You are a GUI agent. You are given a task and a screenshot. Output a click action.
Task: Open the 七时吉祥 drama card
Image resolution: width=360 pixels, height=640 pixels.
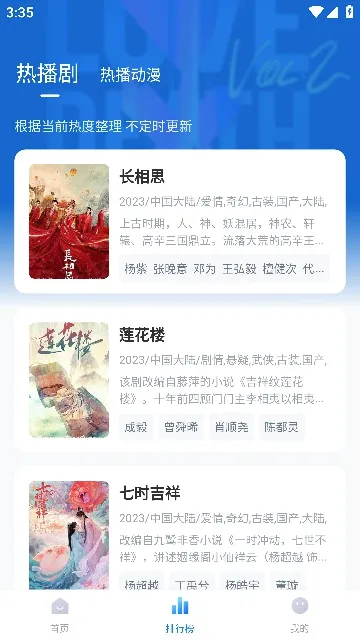click(180, 529)
